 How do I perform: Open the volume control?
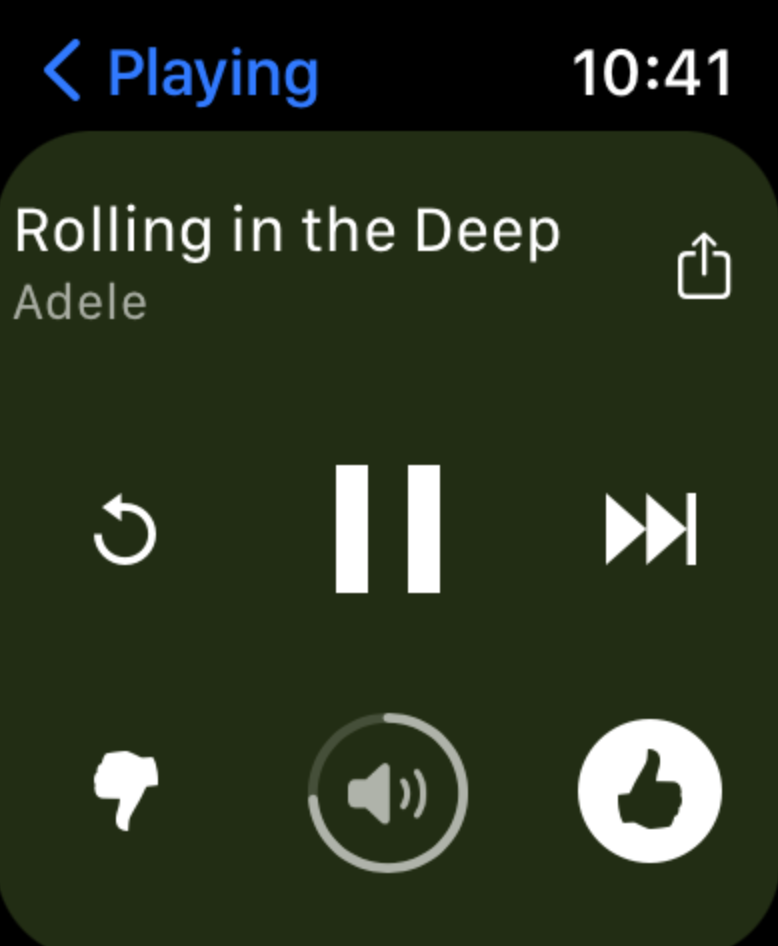coord(388,792)
